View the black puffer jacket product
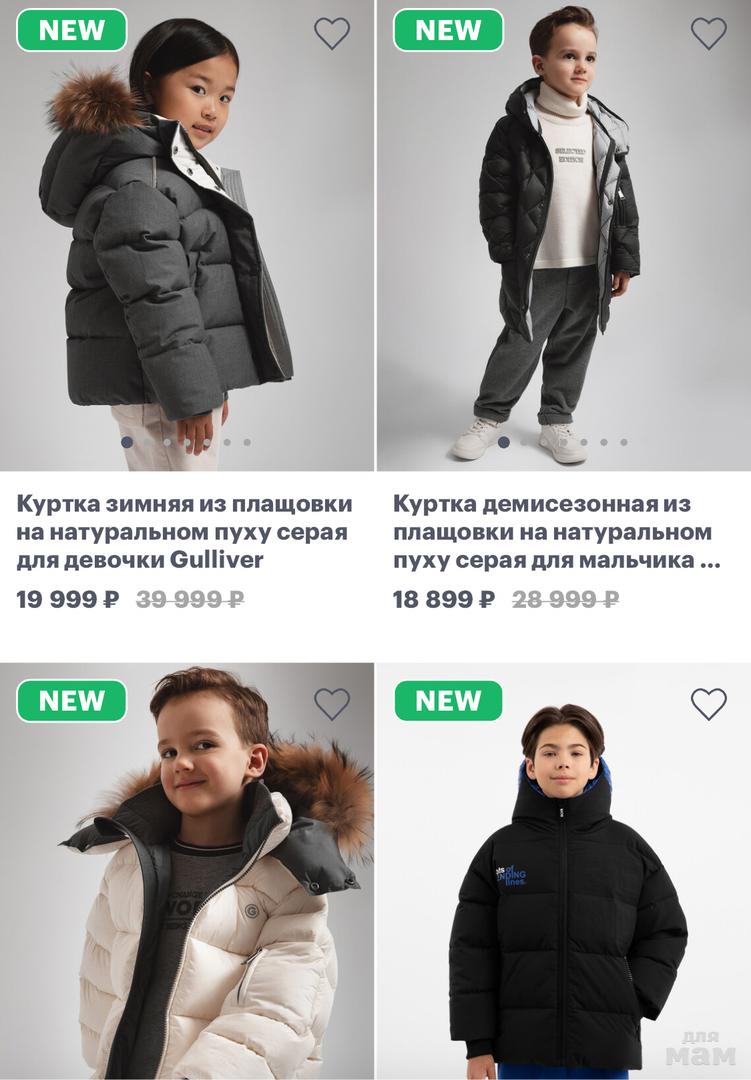Viewport: 751px width, 1080px height. 563,900
